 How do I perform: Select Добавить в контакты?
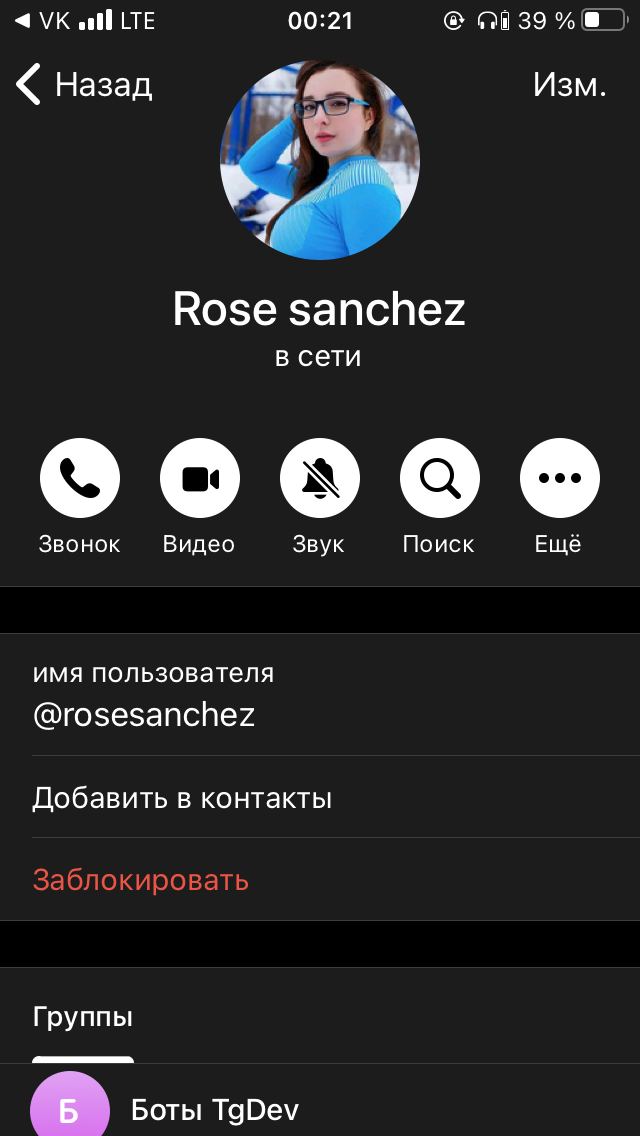[x=320, y=798]
